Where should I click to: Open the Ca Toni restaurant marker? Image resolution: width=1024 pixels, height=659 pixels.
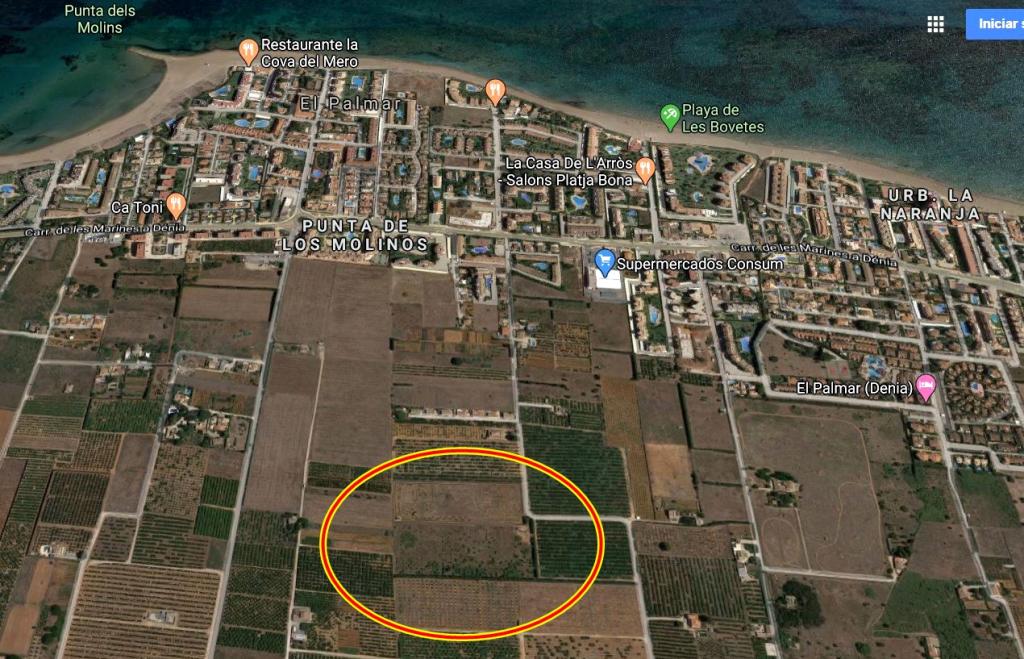176,206
